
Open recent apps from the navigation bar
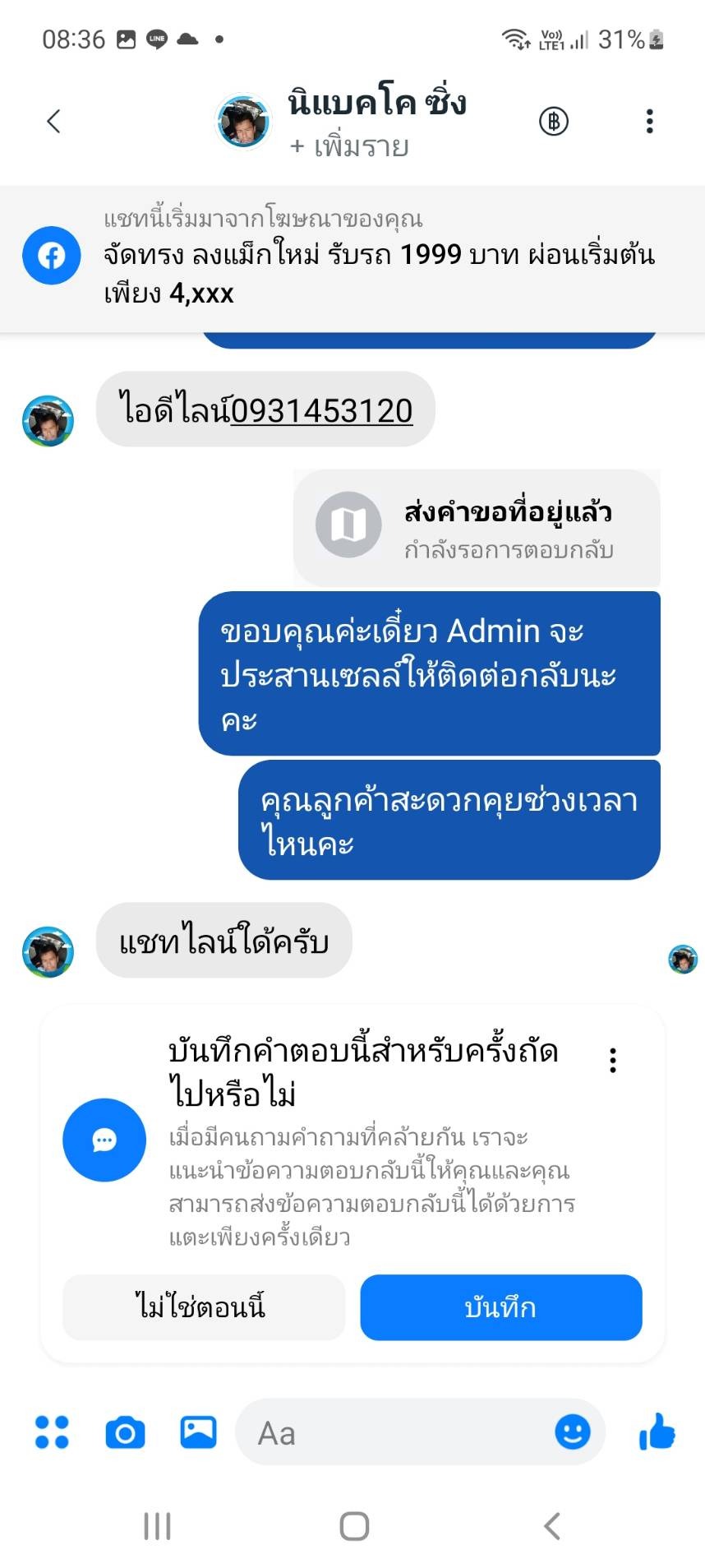(x=157, y=1526)
